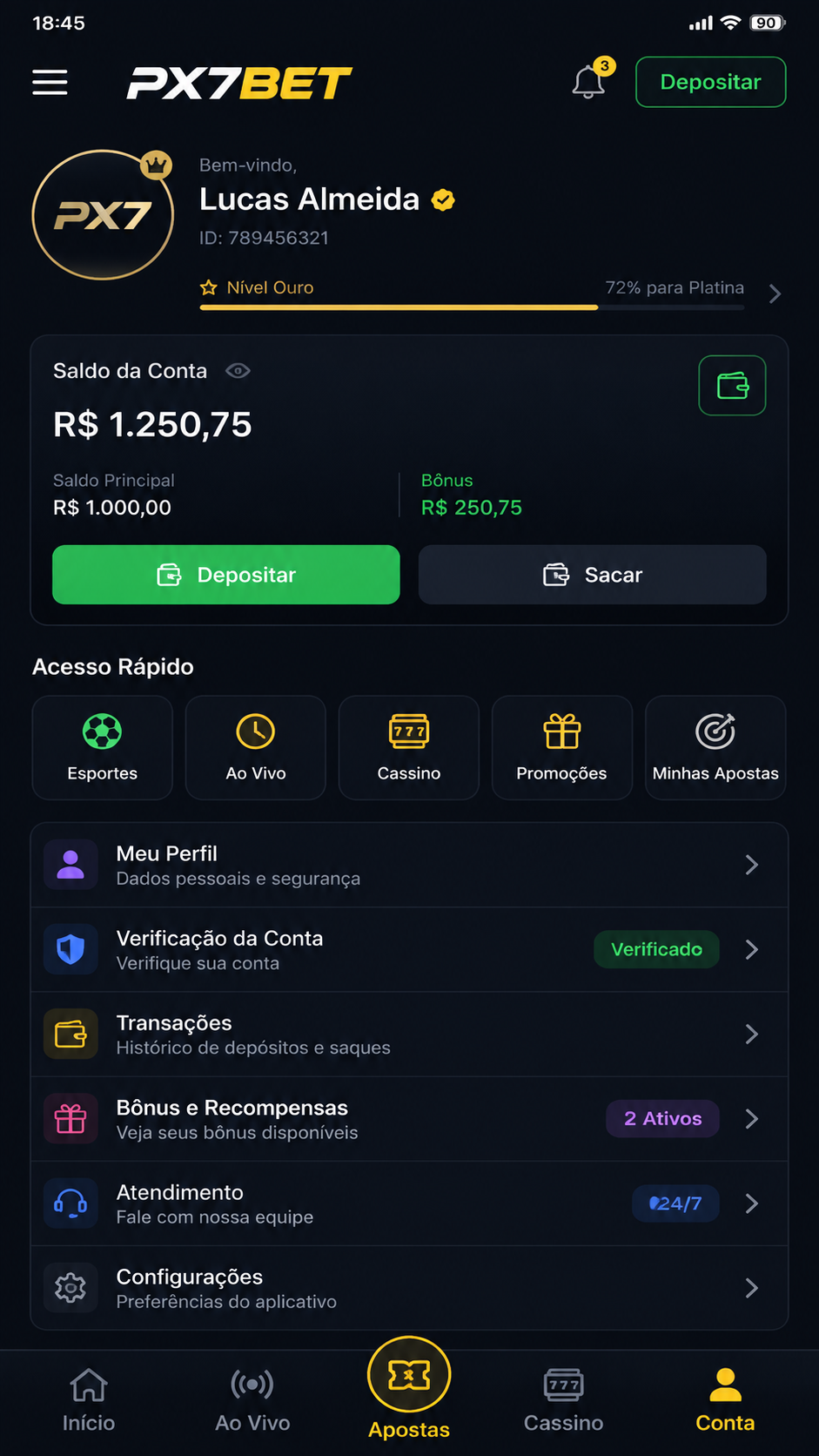Screen dimensions: 819x1456
Task: Switch to the Apostas tab
Action: pos(409,1386)
